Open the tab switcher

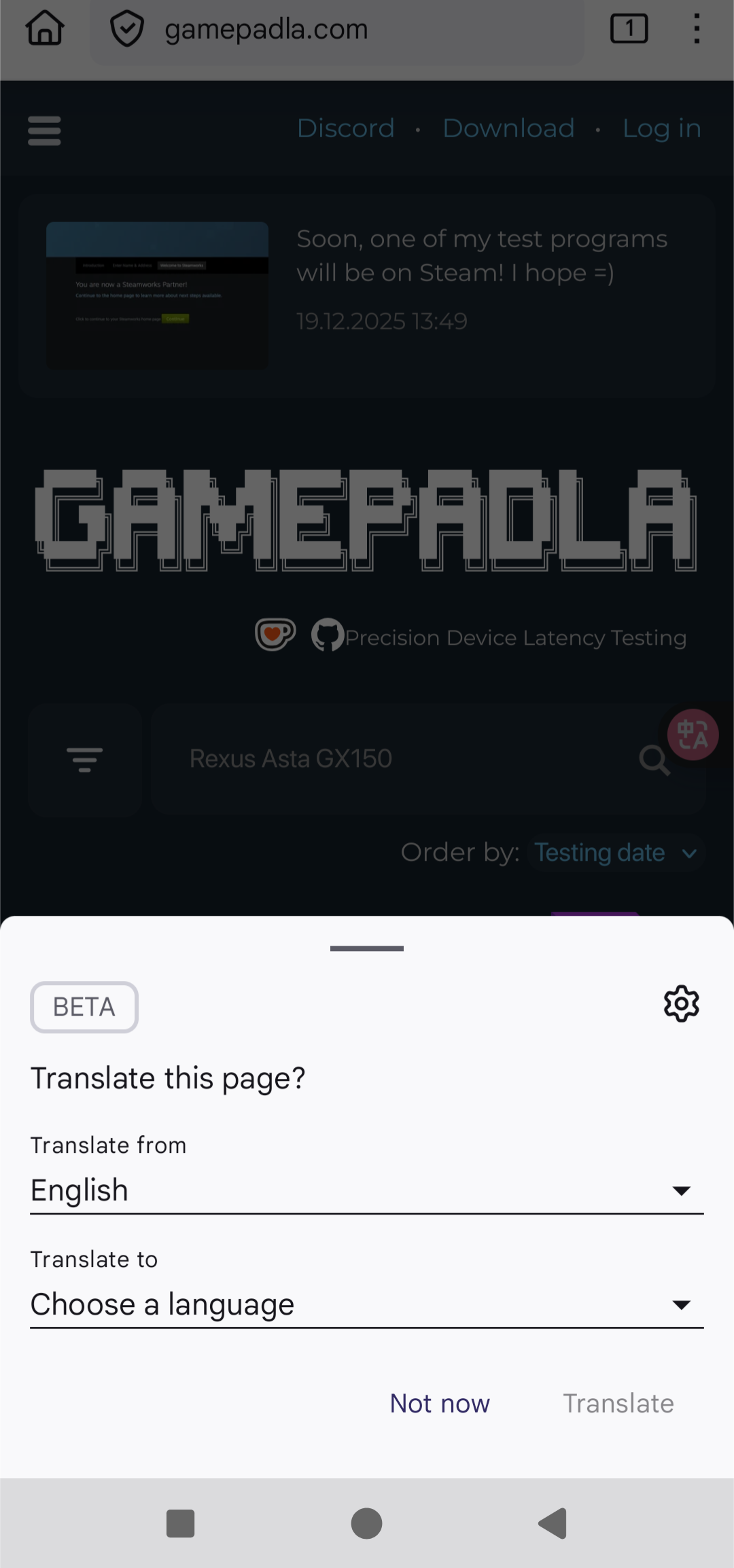coord(629,29)
